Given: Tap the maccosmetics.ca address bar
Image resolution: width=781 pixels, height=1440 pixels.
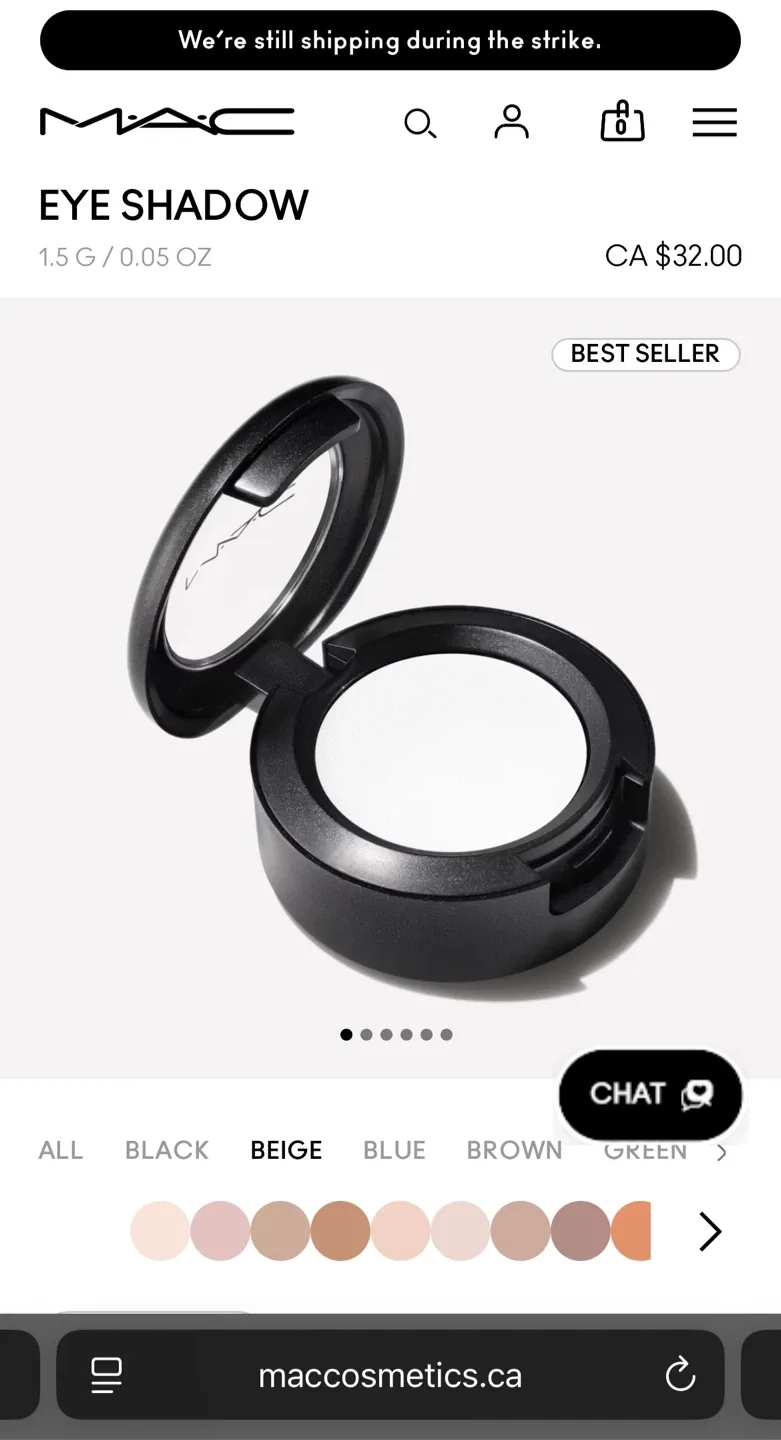Looking at the screenshot, I should [x=390, y=1374].
